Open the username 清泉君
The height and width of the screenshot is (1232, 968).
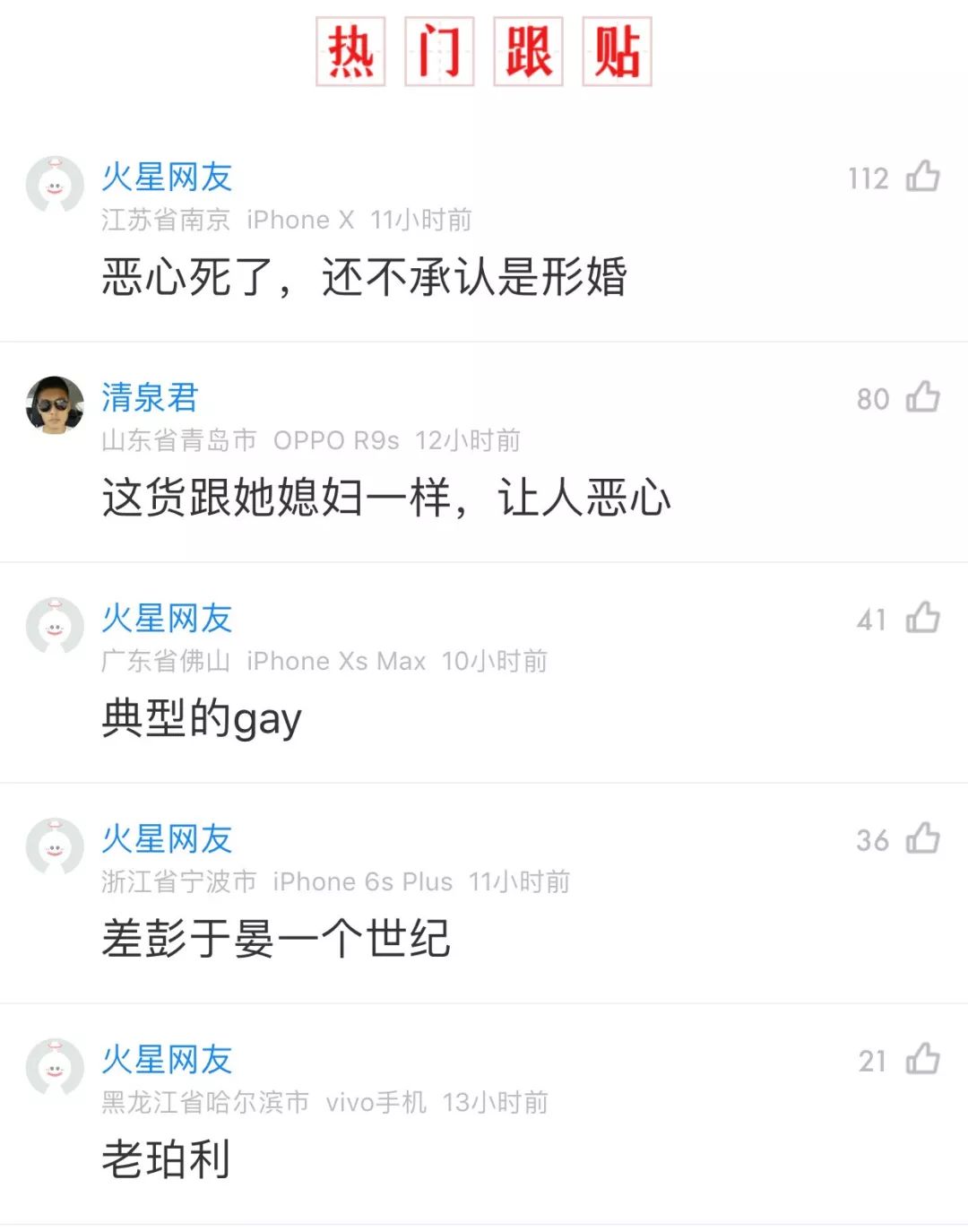pos(150,397)
